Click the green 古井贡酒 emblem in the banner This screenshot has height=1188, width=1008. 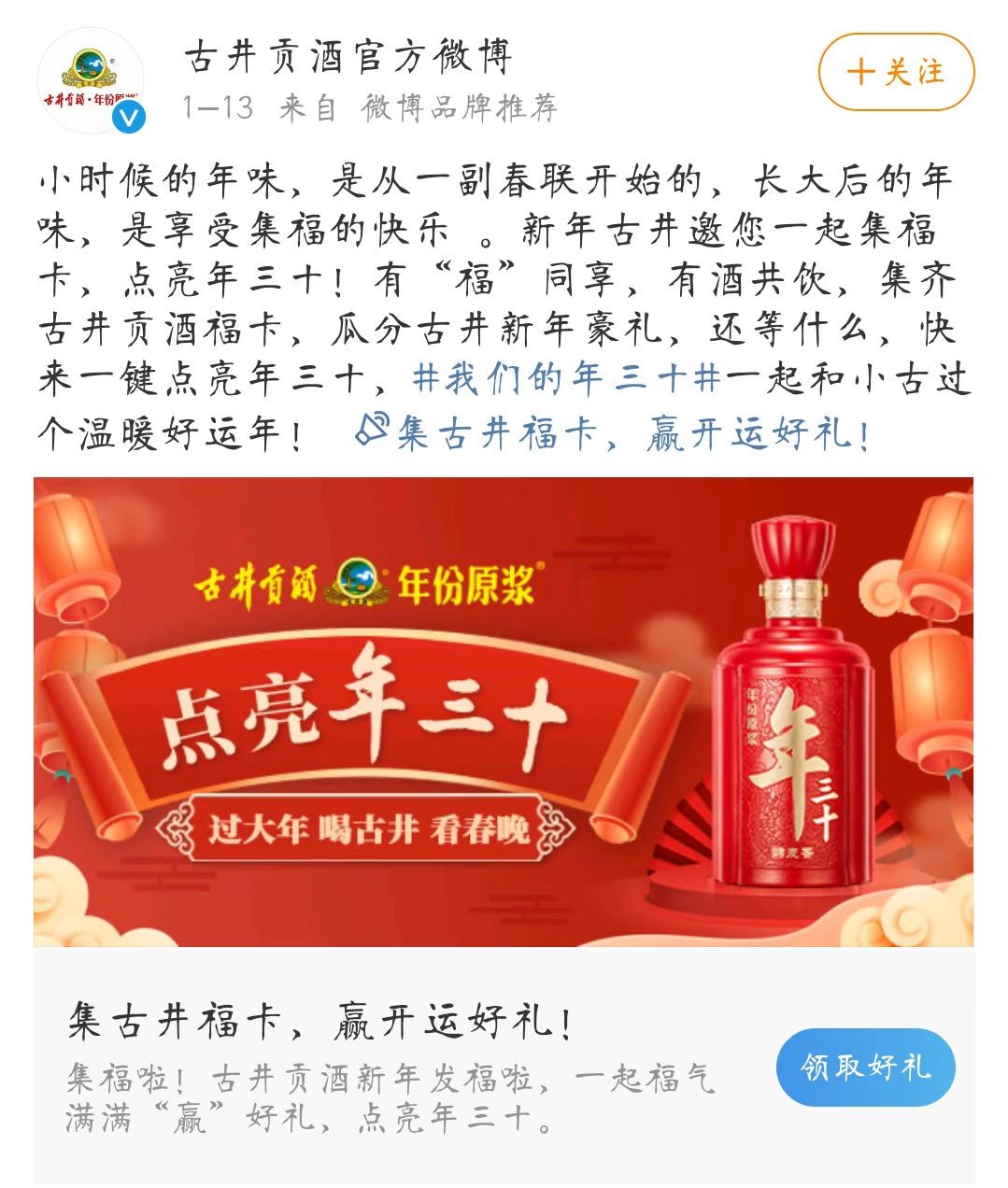[356, 582]
